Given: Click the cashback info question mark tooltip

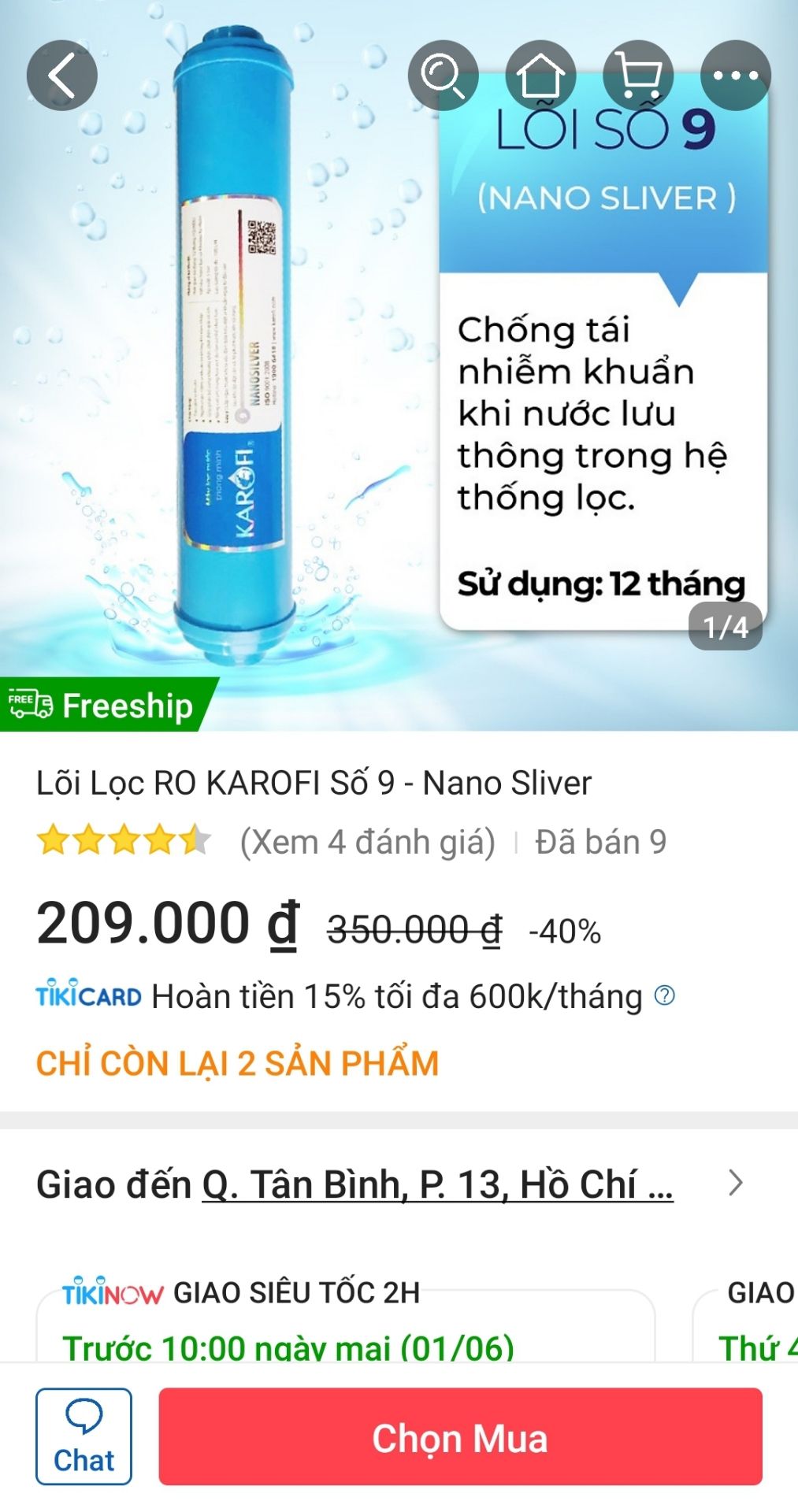Looking at the screenshot, I should pyautogui.click(x=664, y=995).
